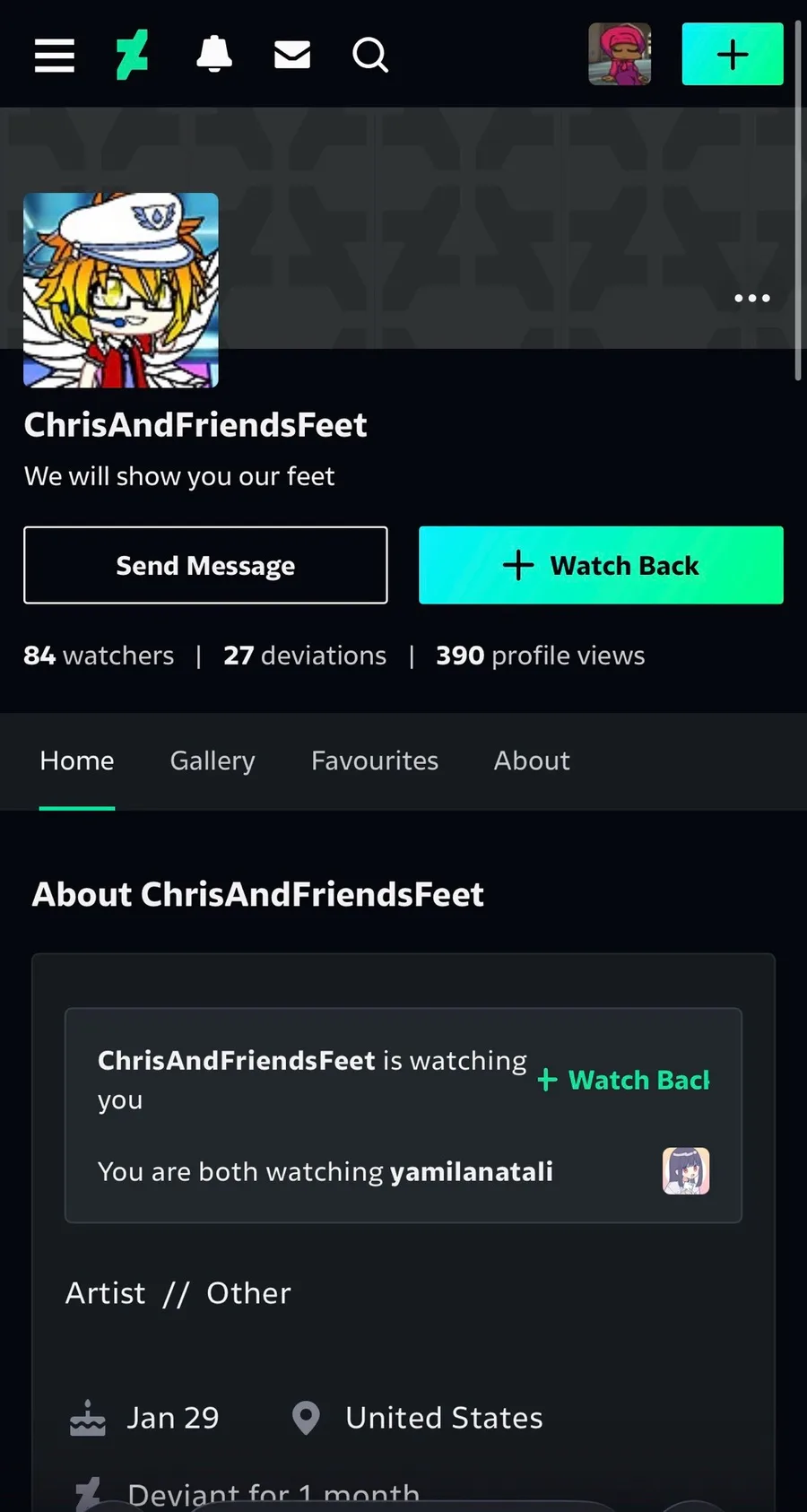Viewport: 807px width, 1512px height.
Task: Open yamilanatali's profile link
Action: coord(471,1171)
